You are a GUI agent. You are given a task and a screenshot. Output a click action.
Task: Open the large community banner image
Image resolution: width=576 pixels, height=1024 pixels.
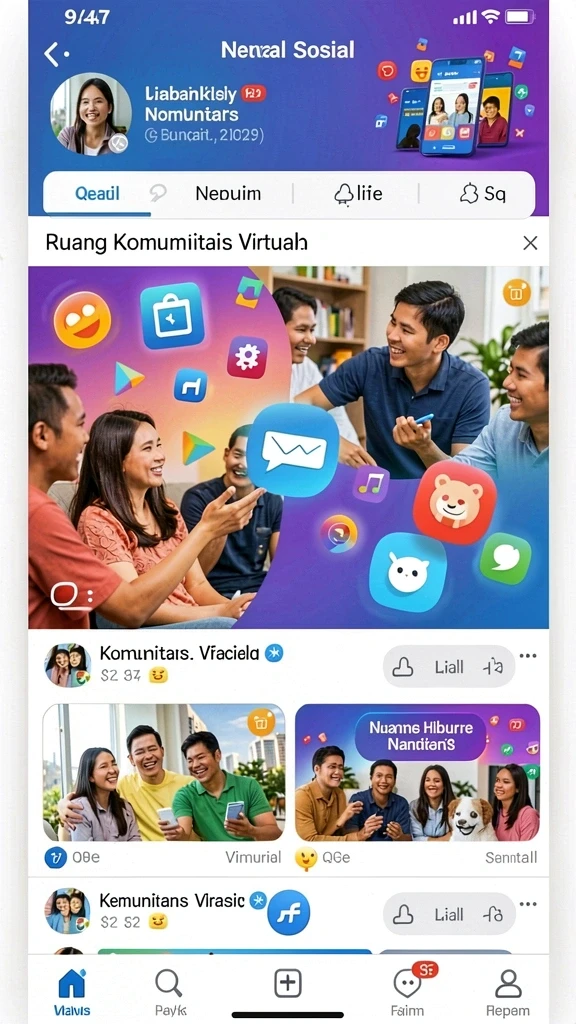click(x=288, y=447)
